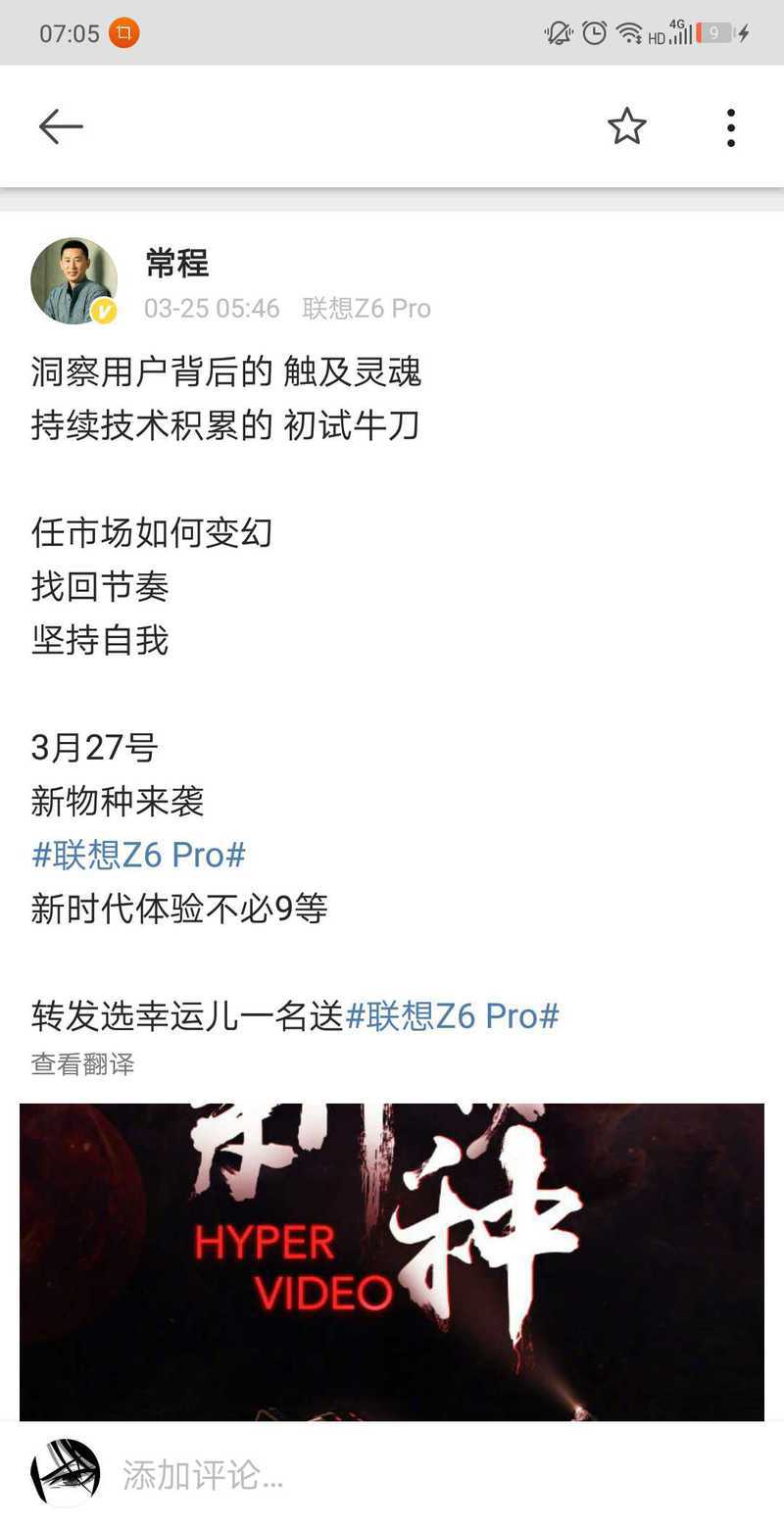
Task: Open the 联想Z6 Pro source link beside timestamp
Action: tap(367, 309)
